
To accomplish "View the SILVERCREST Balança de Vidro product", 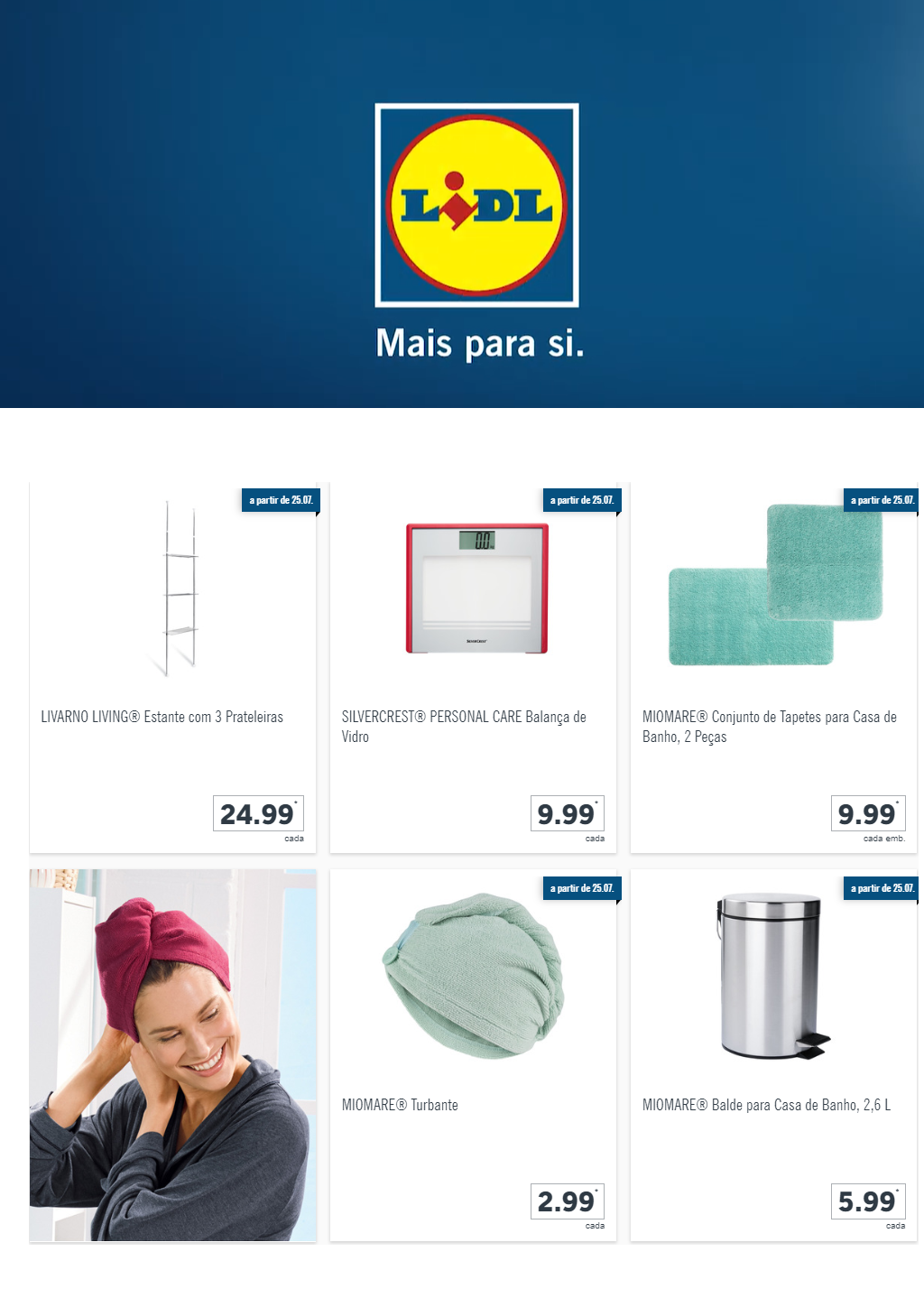I will point(473,668).
